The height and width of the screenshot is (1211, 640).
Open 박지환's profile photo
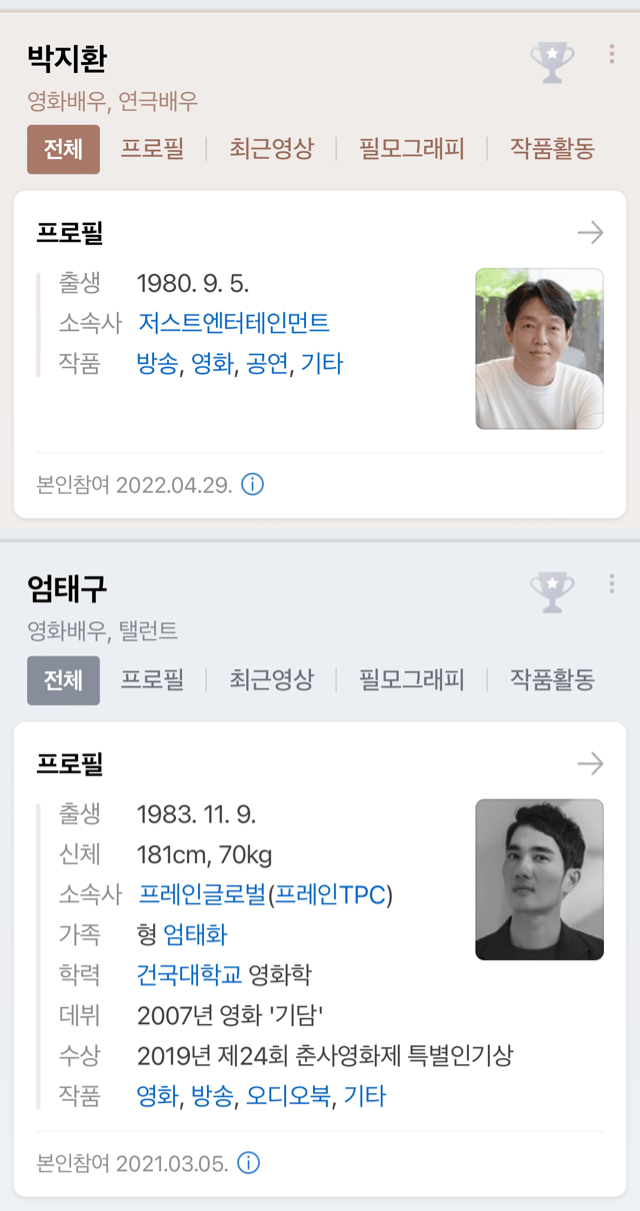point(539,348)
